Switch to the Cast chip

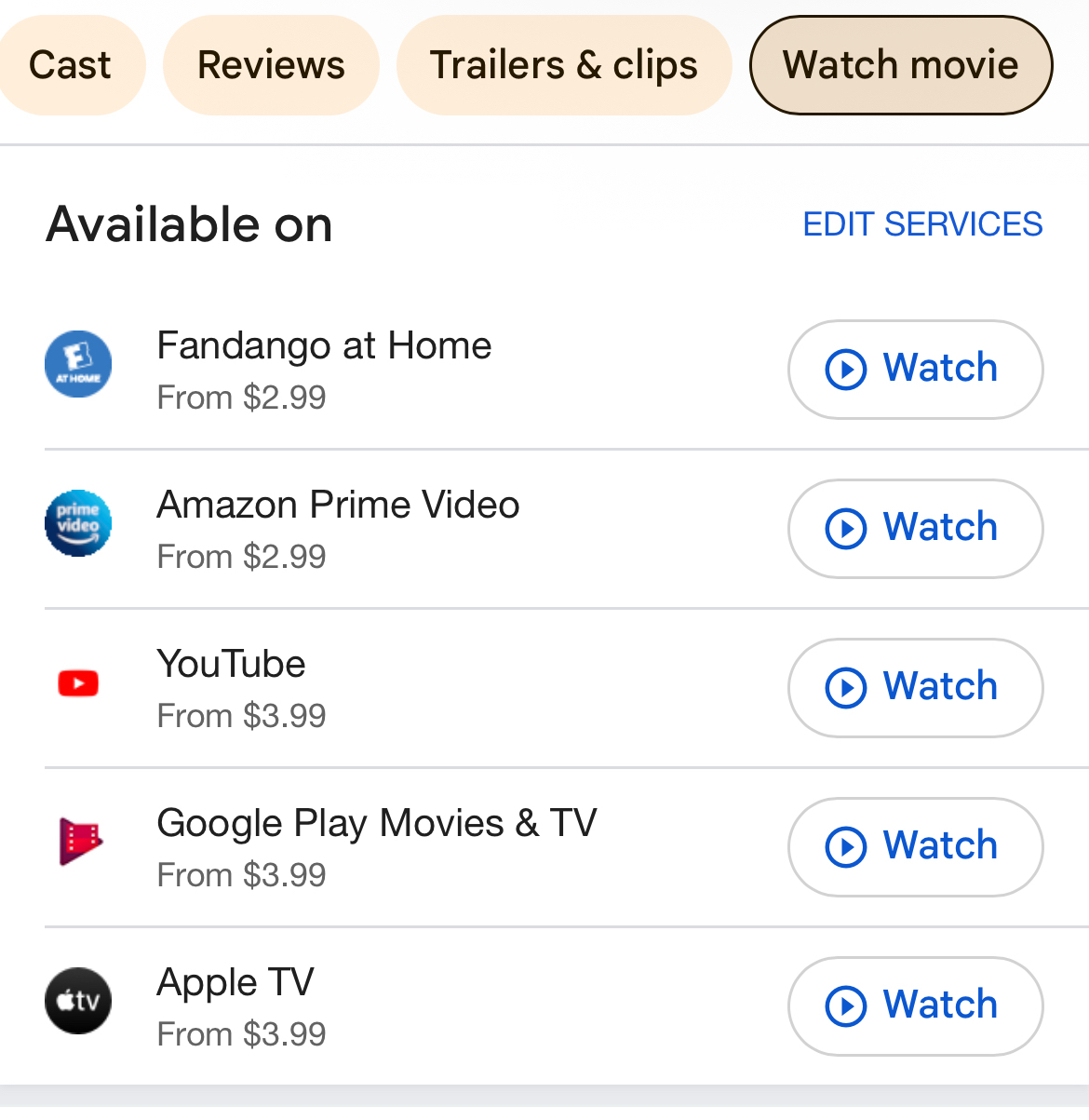[70, 65]
